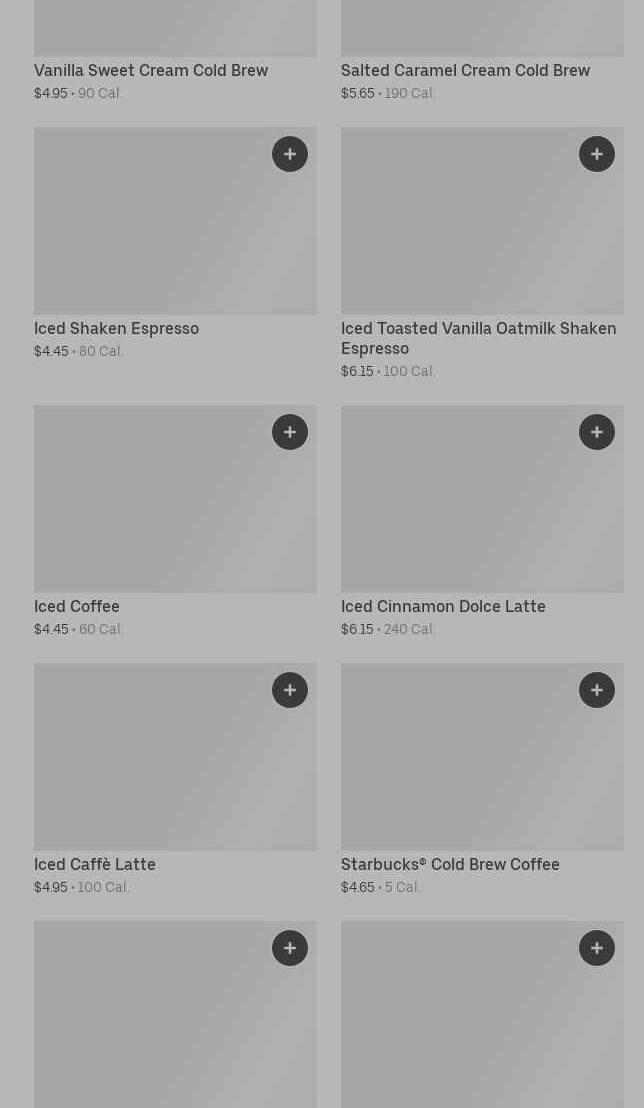Add Iced Caffè Latte with the plus icon
This screenshot has width=644, height=1108.
coord(290,690)
